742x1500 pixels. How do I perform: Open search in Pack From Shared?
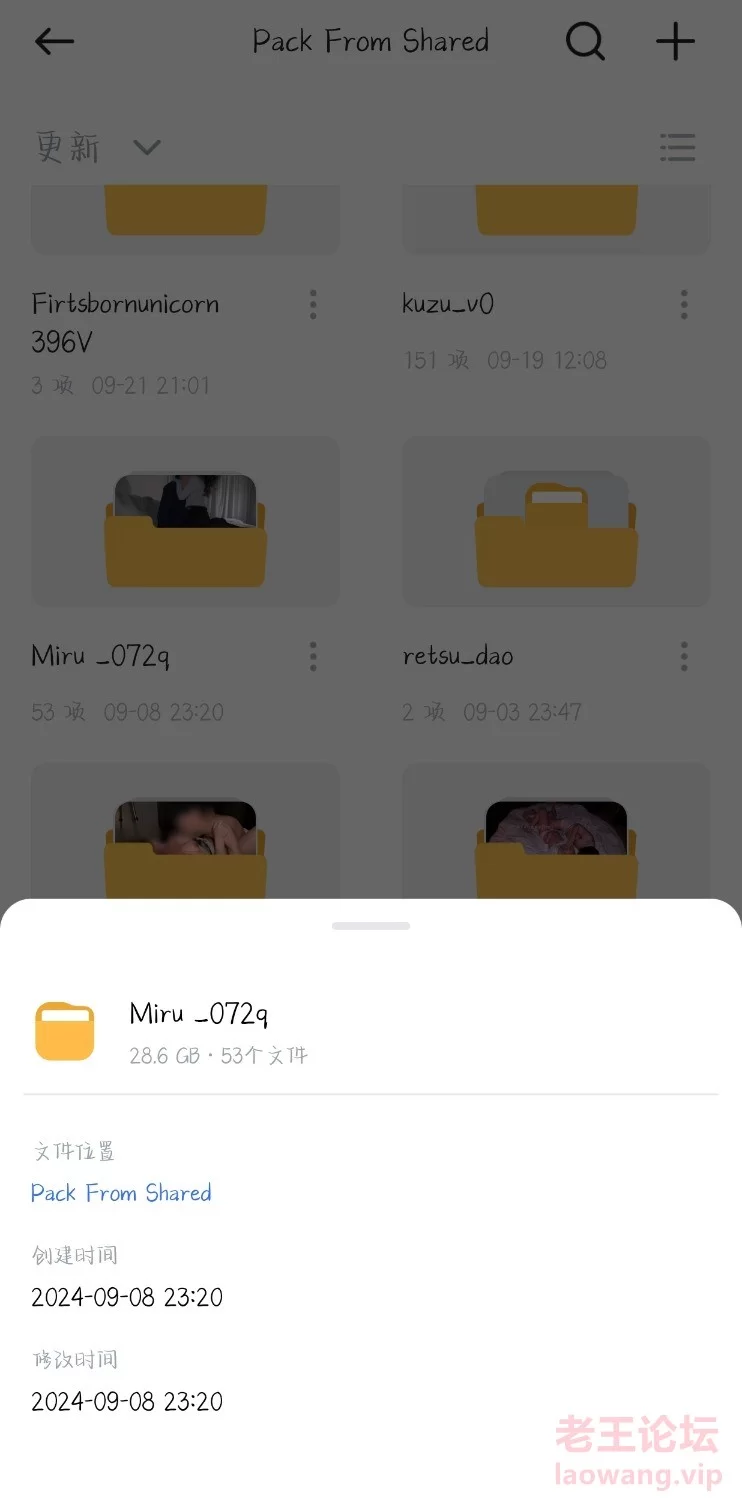(x=585, y=41)
